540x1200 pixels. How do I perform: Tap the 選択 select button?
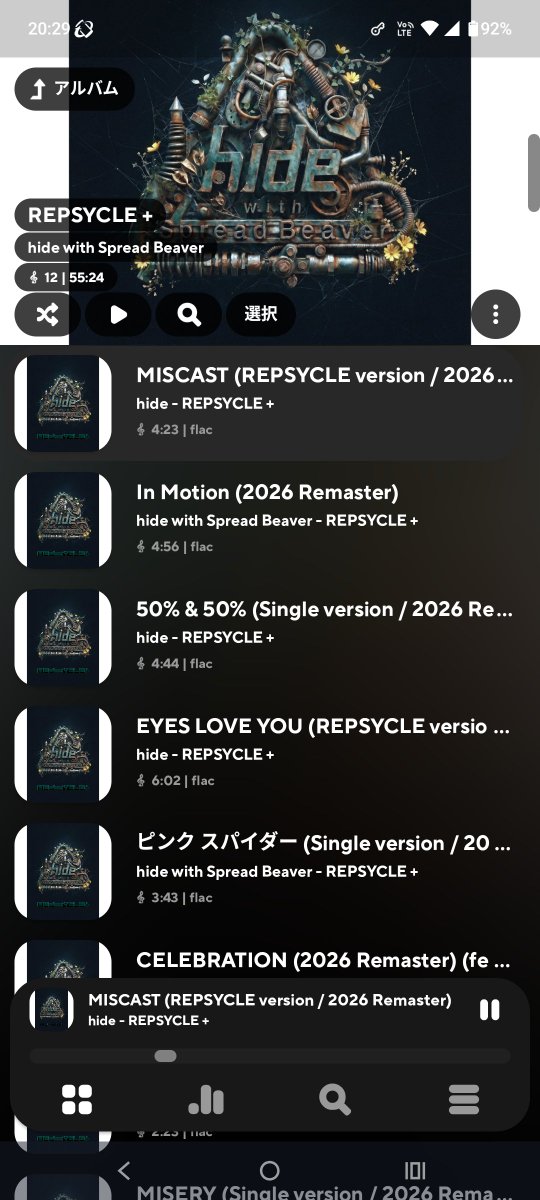(260, 314)
